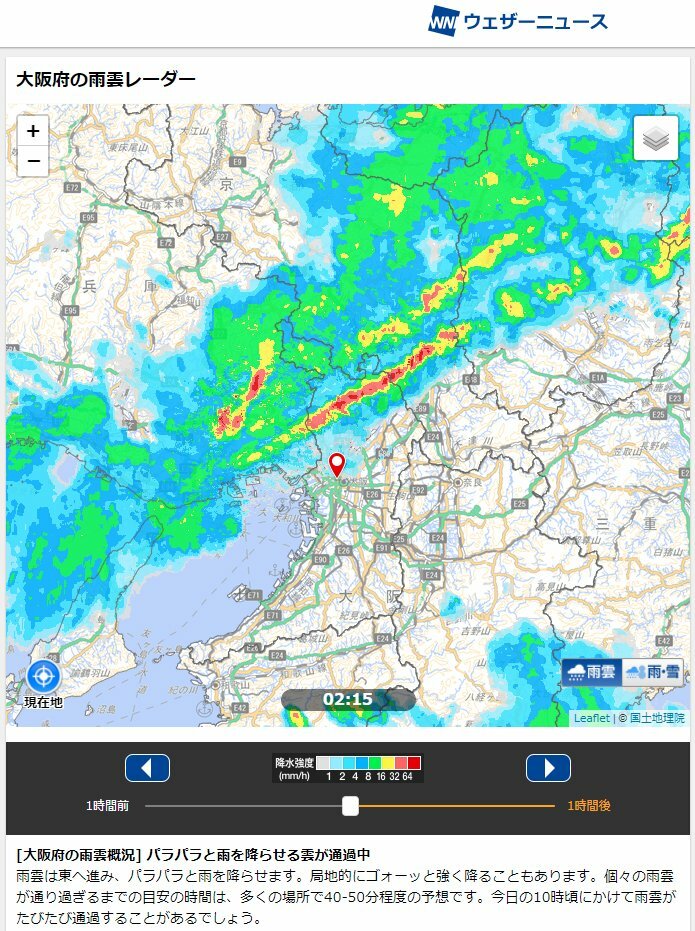Screen dimensions: 695x931
Task: Open the 国土地理院 attribution link
Action: coord(657,718)
